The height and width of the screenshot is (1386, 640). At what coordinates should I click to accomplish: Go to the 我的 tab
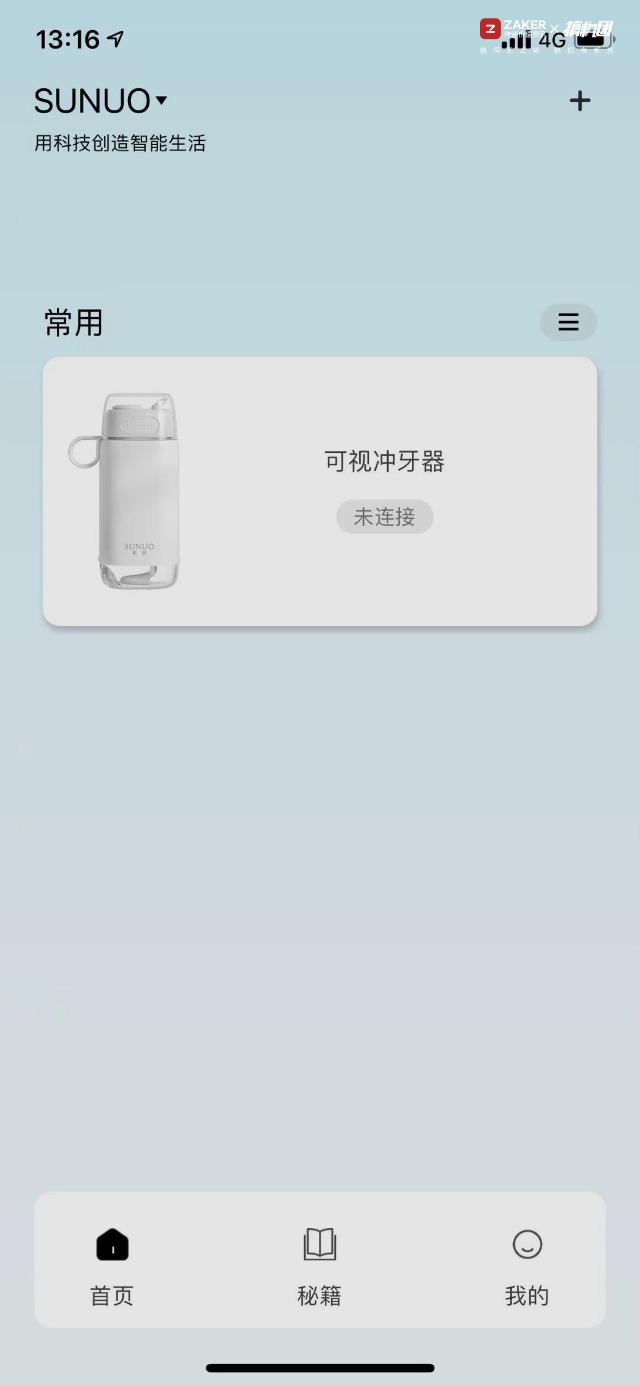coord(527,1263)
